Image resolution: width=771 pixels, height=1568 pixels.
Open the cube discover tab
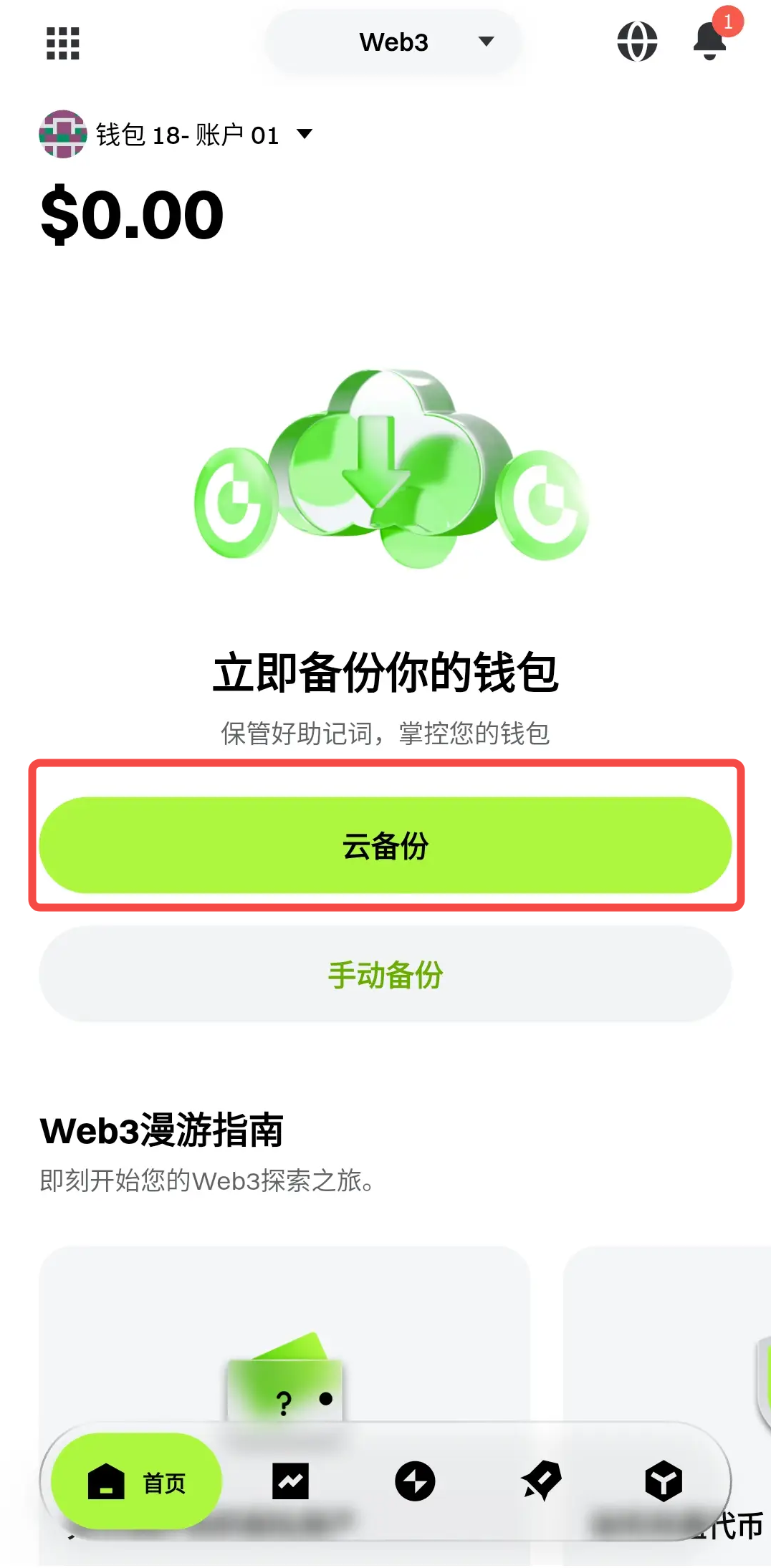coord(664,1482)
